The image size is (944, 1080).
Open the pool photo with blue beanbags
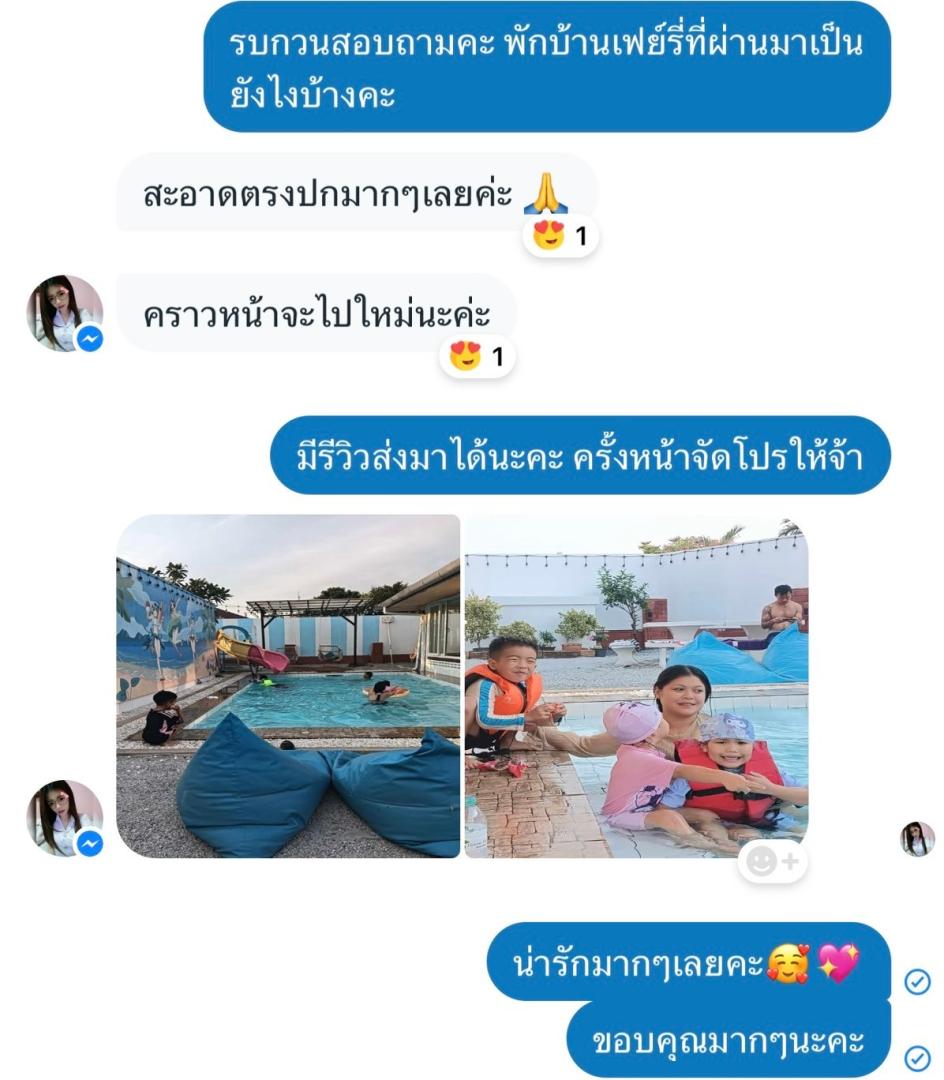[288, 686]
